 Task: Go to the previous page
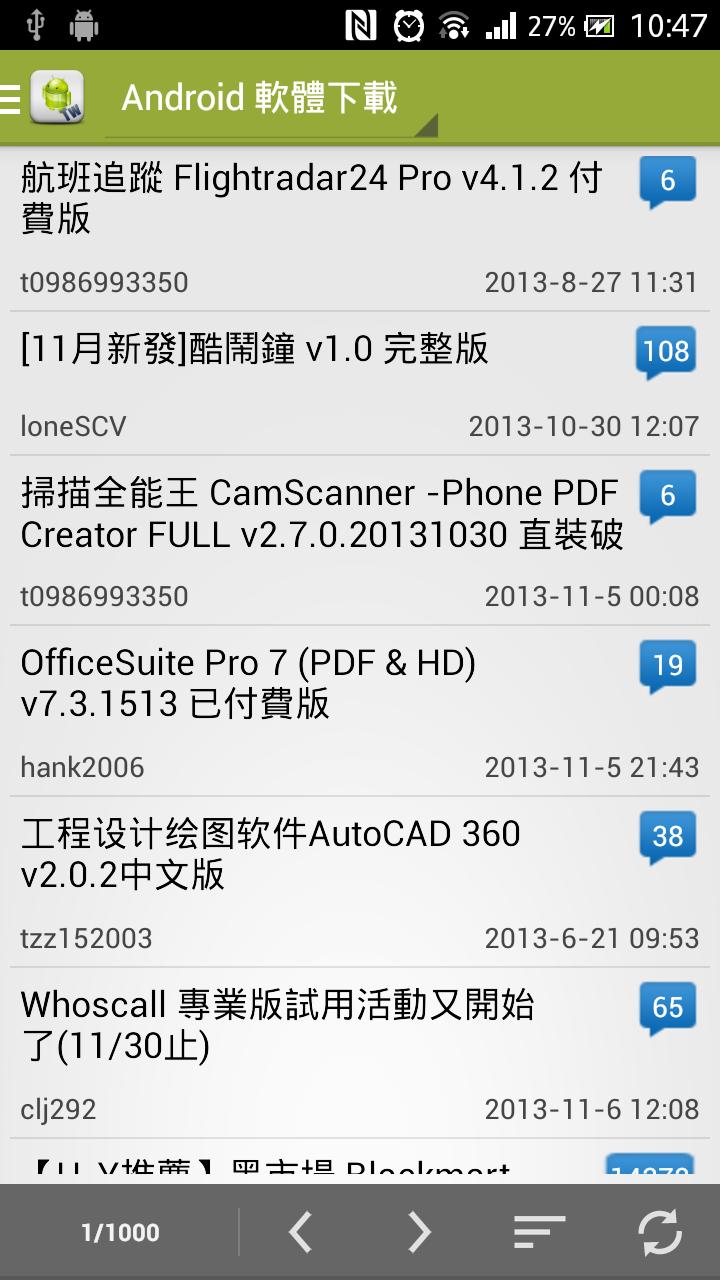300,1233
